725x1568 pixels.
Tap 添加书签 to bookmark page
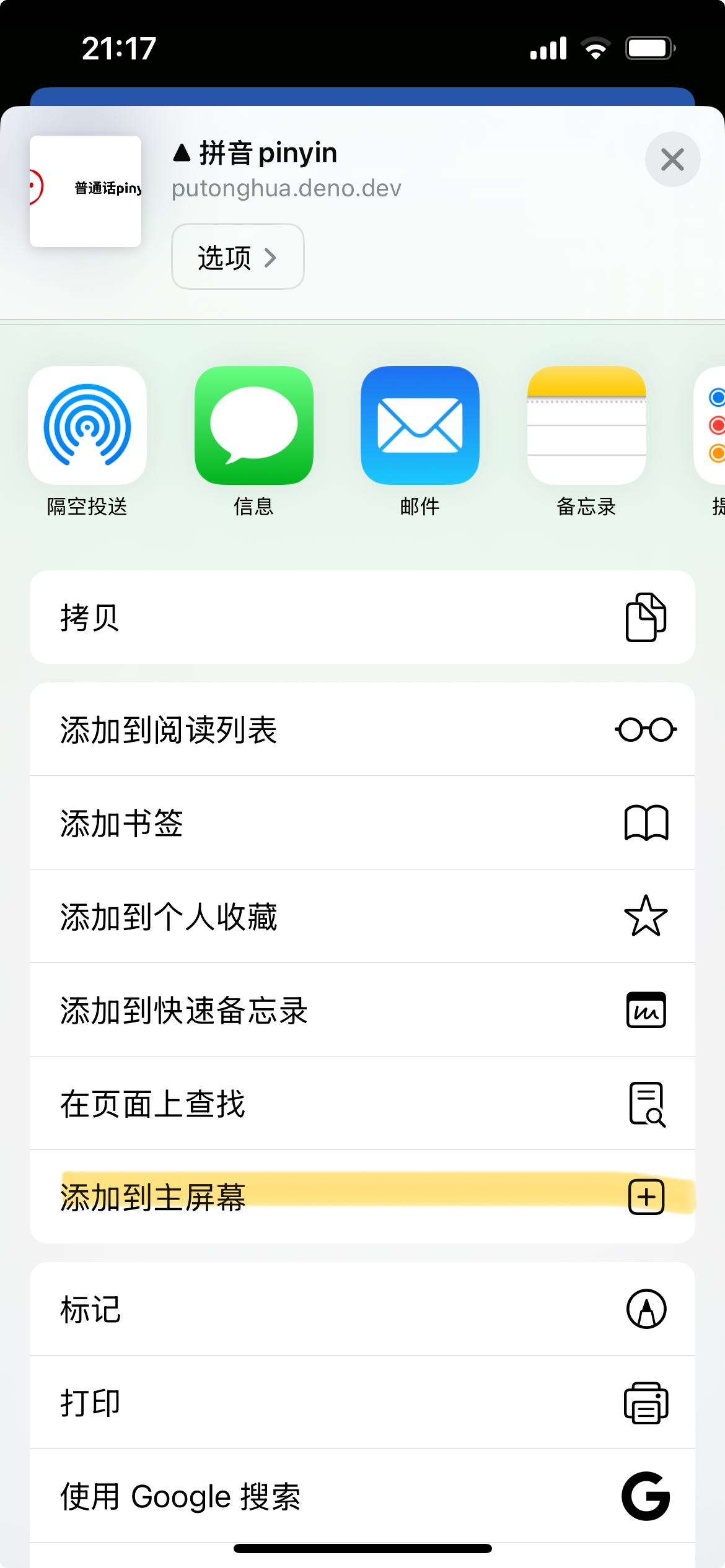coord(362,823)
